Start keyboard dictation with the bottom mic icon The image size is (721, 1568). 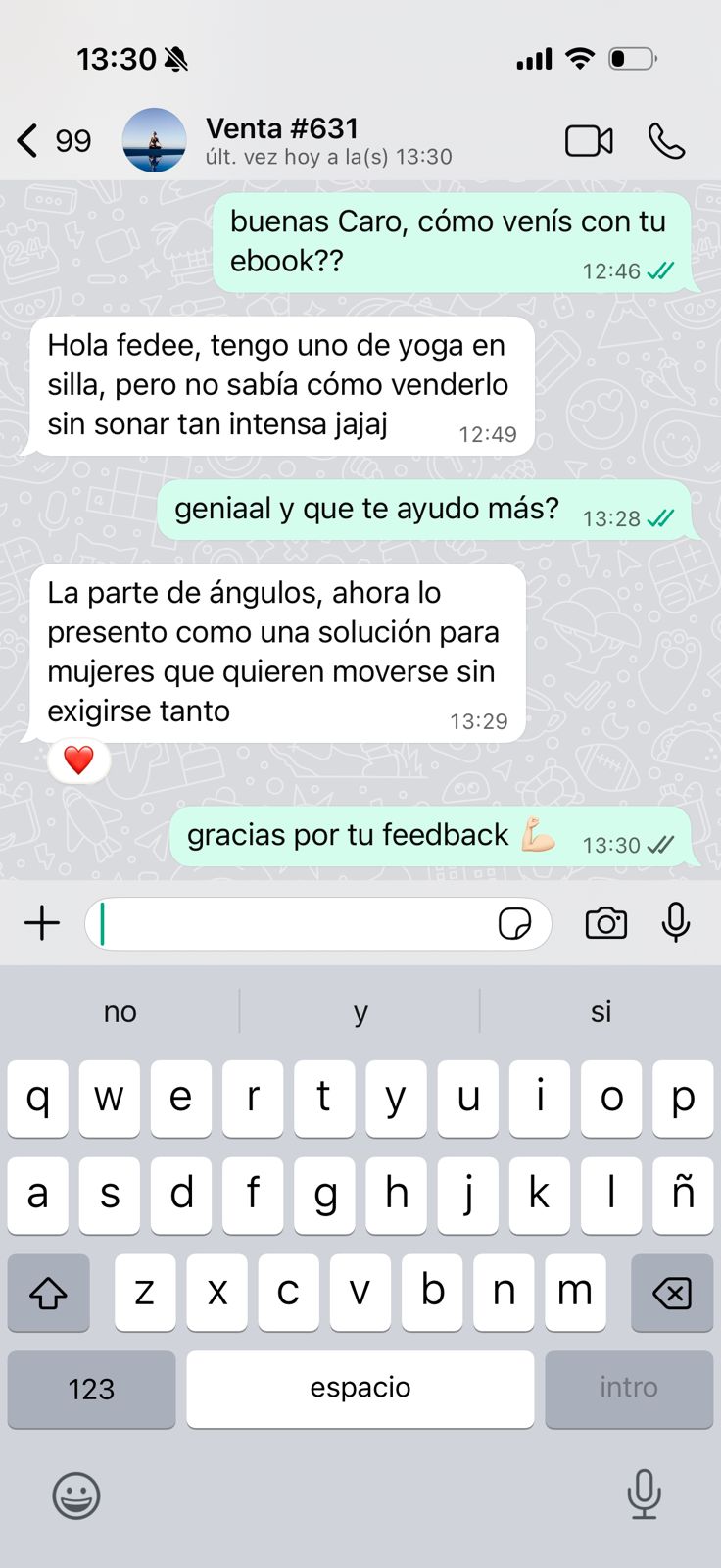pyautogui.click(x=644, y=1496)
